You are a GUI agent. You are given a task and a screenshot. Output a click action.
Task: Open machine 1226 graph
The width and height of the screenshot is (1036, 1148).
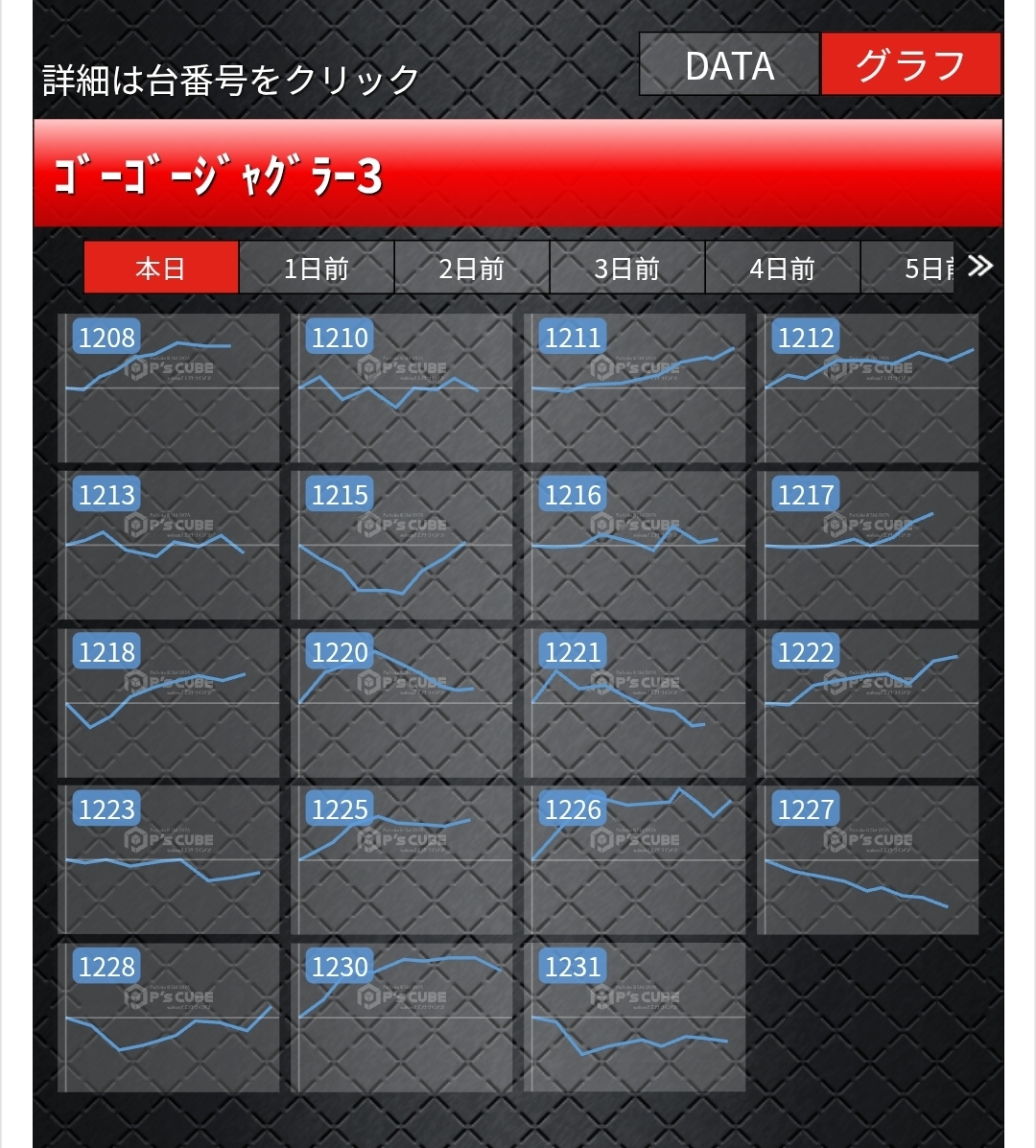(x=574, y=809)
